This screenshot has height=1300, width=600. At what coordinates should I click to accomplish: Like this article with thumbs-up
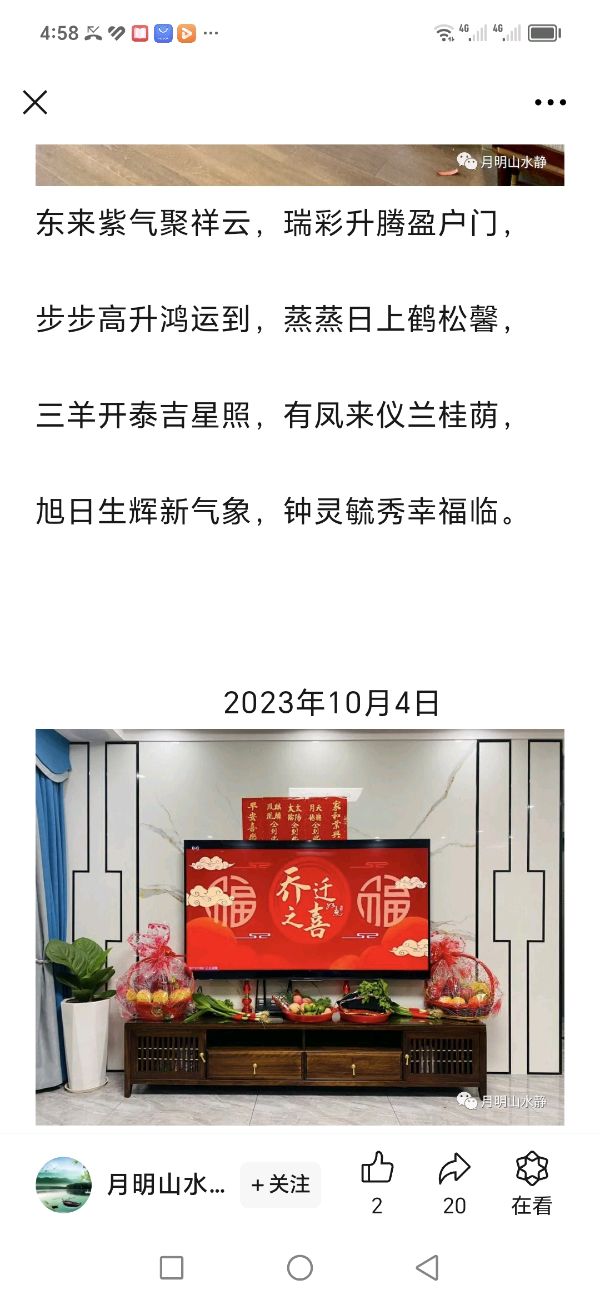[377, 1170]
